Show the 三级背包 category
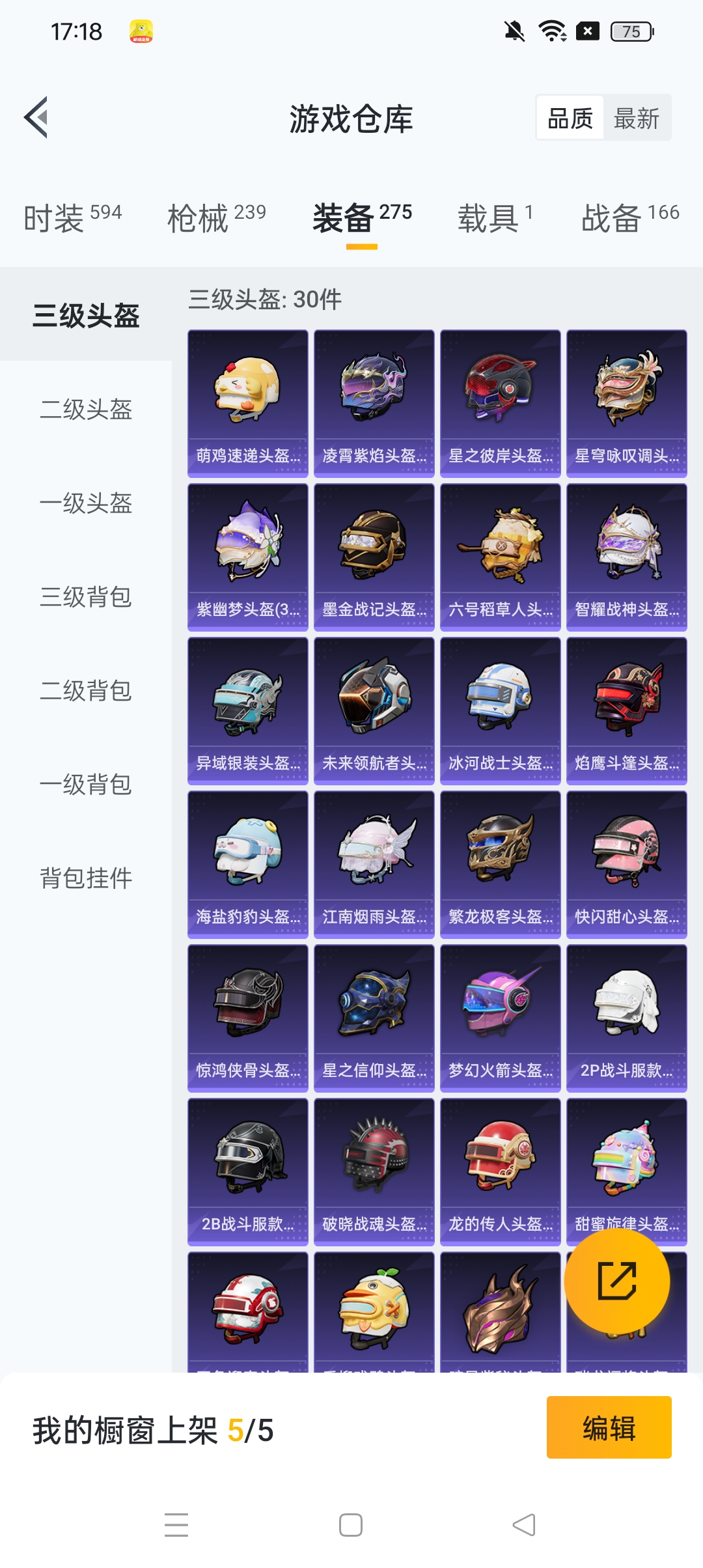Screen dimensions: 703x1568 point(86,597)
